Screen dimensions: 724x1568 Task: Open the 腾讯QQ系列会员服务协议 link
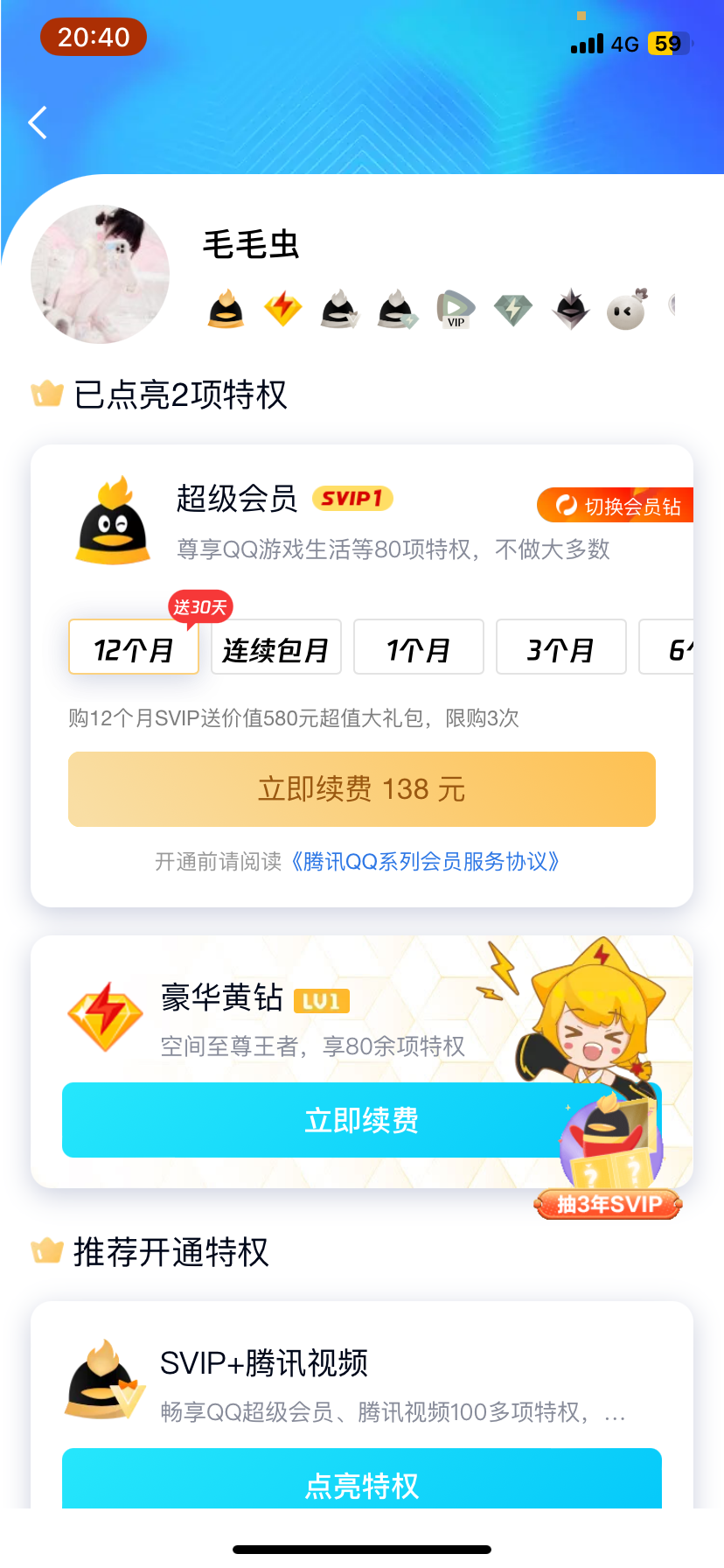[x=426, y=862]
